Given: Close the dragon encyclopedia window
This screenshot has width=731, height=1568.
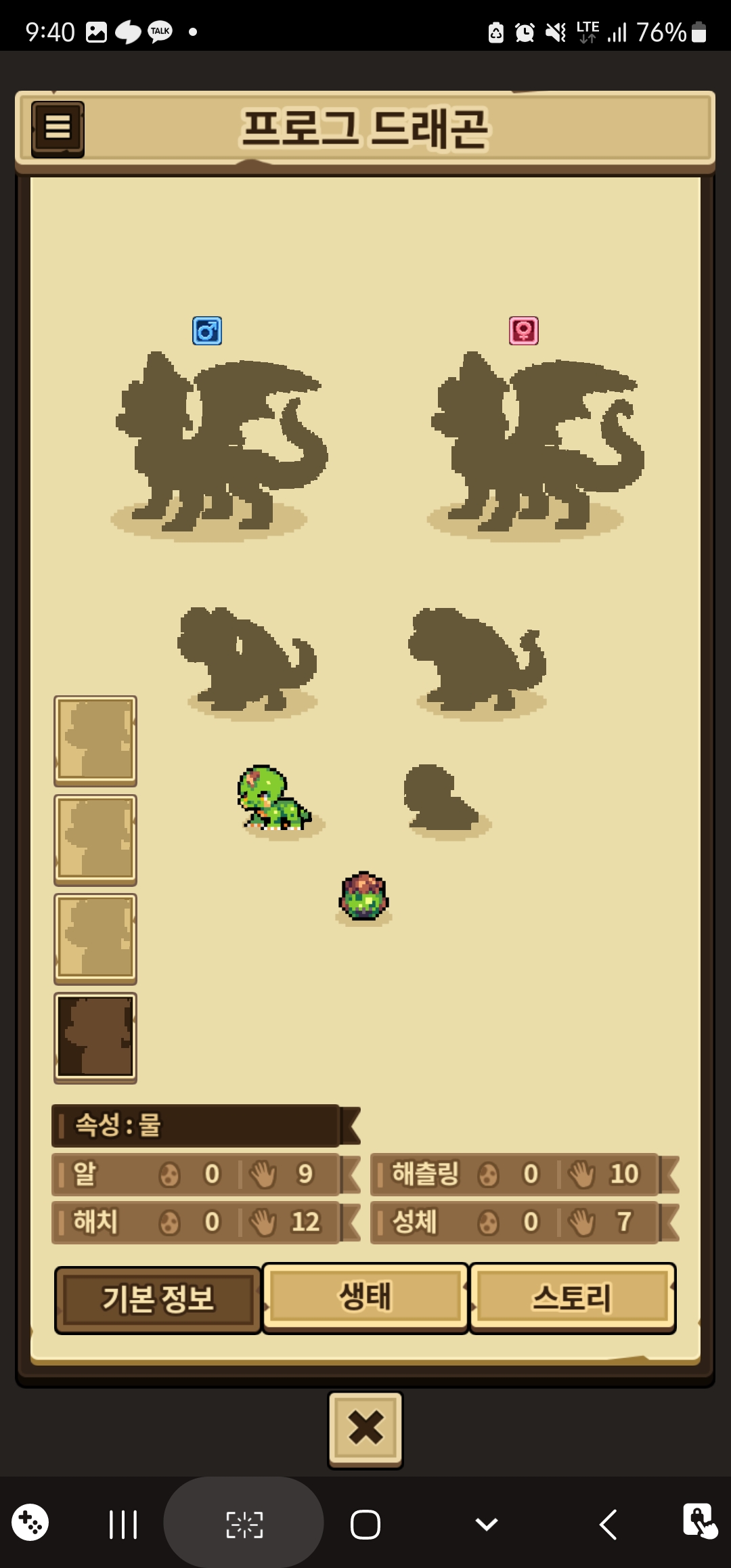Looking at the screenshot, I should [x=365, y=1429].
